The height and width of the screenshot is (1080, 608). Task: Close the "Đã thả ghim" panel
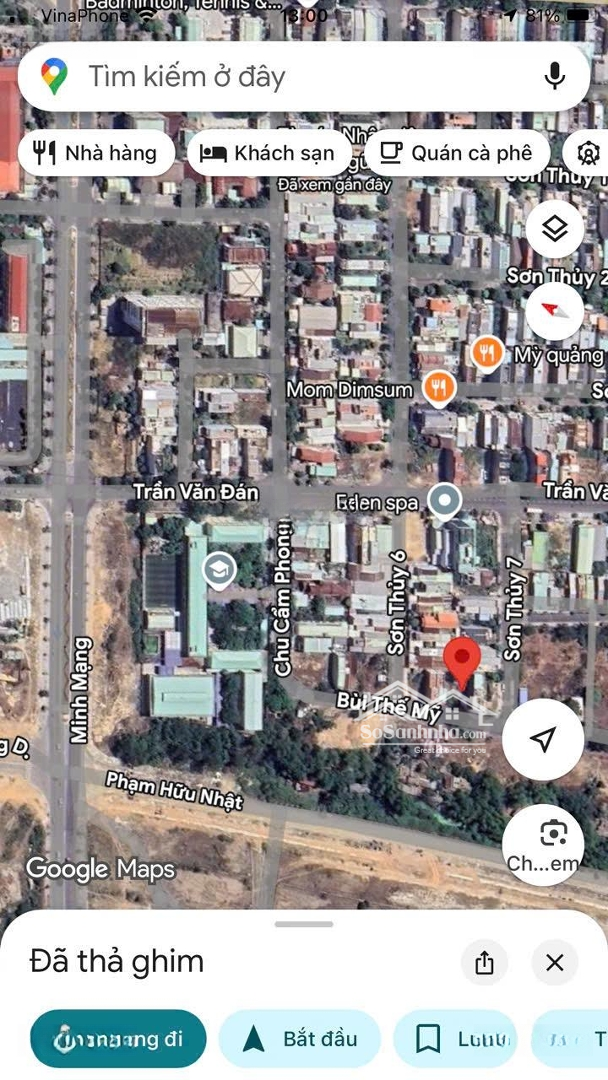(555, 962)
